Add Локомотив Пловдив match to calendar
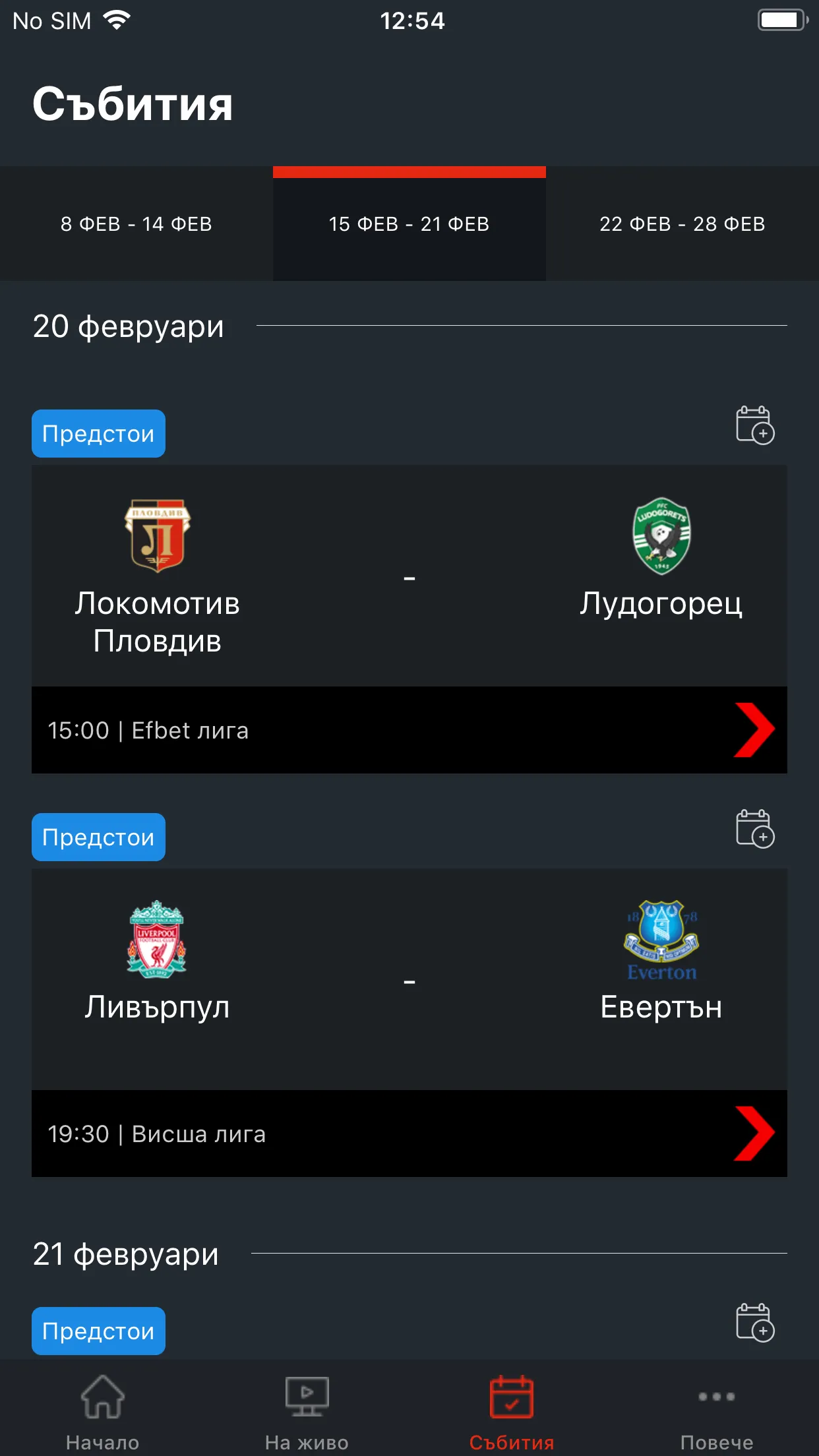 tap(754, 425)
